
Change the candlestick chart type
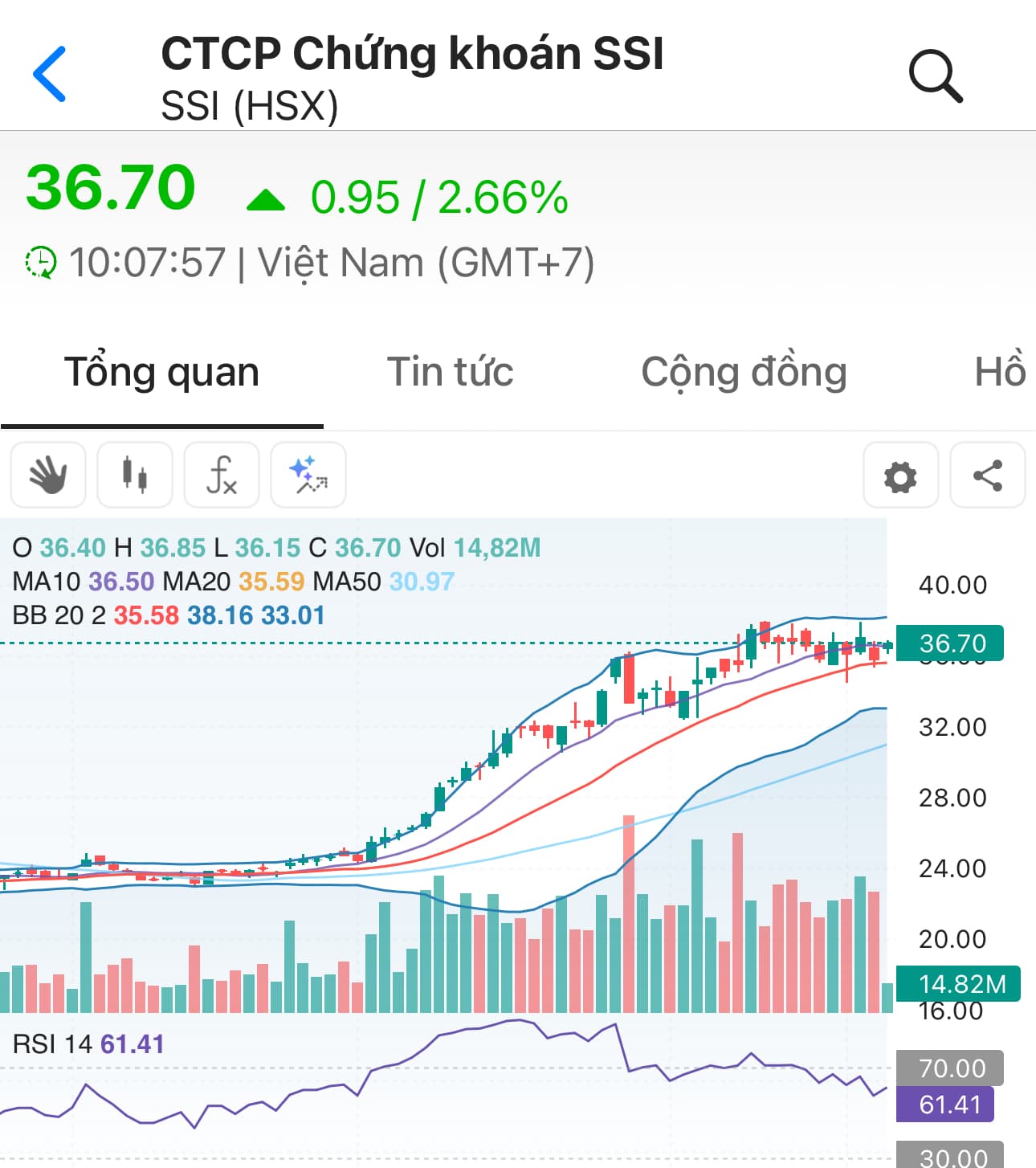point(135,475)
